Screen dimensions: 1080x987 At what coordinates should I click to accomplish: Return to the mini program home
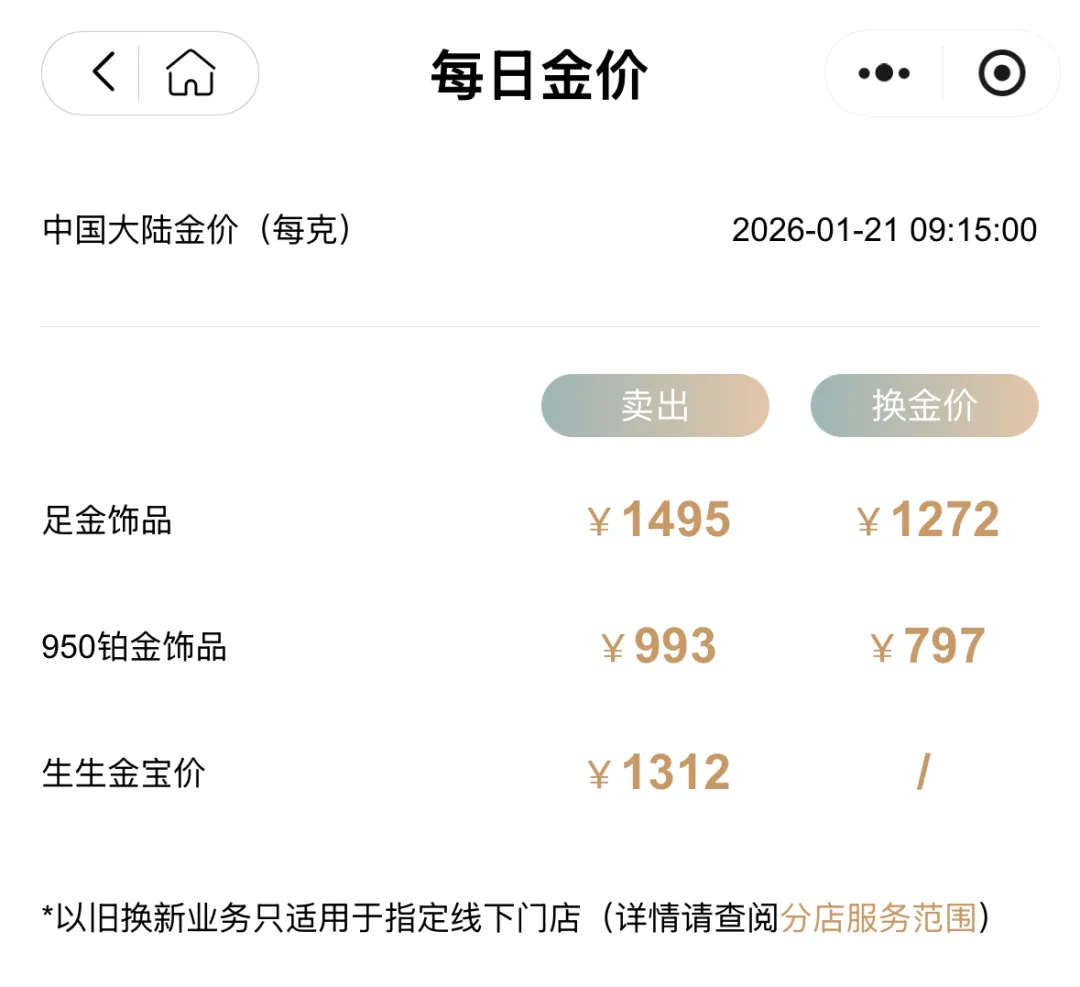pos(190,73)
